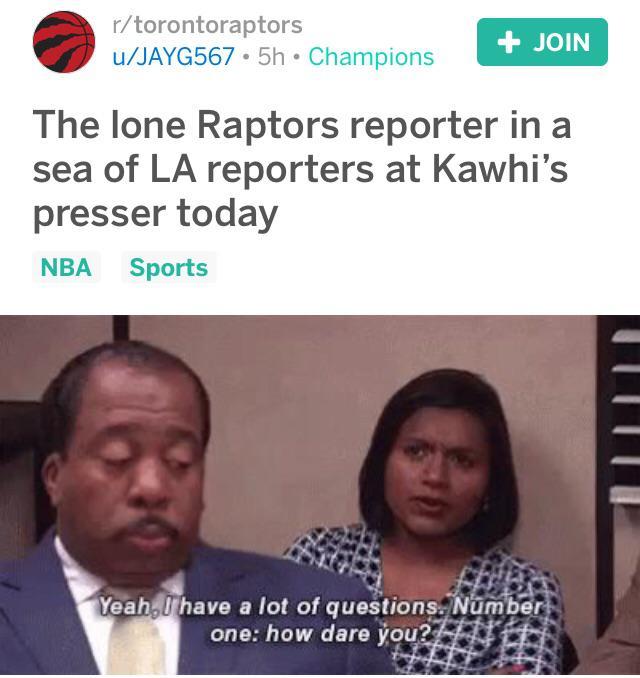View the u/JAYG567 user profile
This screenshot has height=678, width=640.
coord(174,57)
